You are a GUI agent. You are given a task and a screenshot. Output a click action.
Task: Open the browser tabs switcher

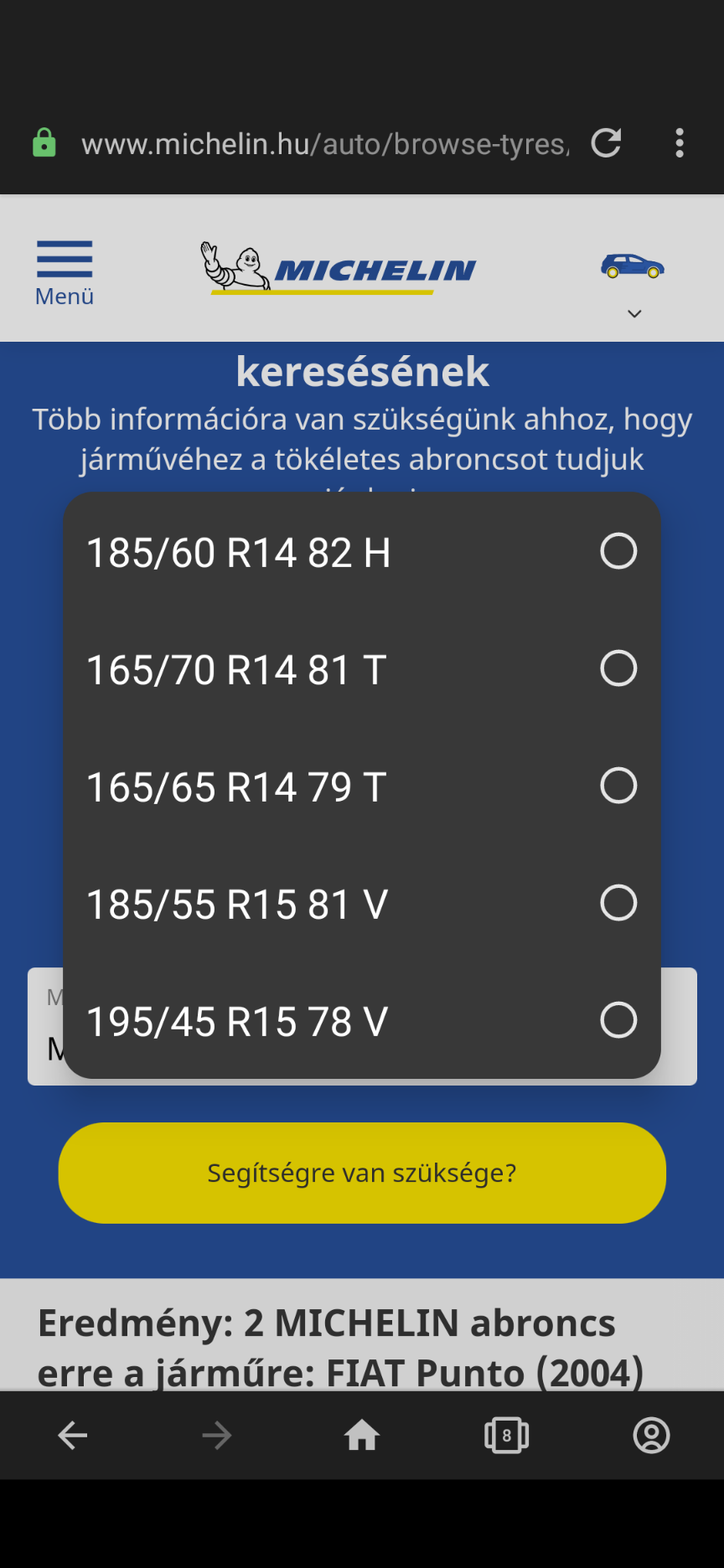tap(506, 1436)
